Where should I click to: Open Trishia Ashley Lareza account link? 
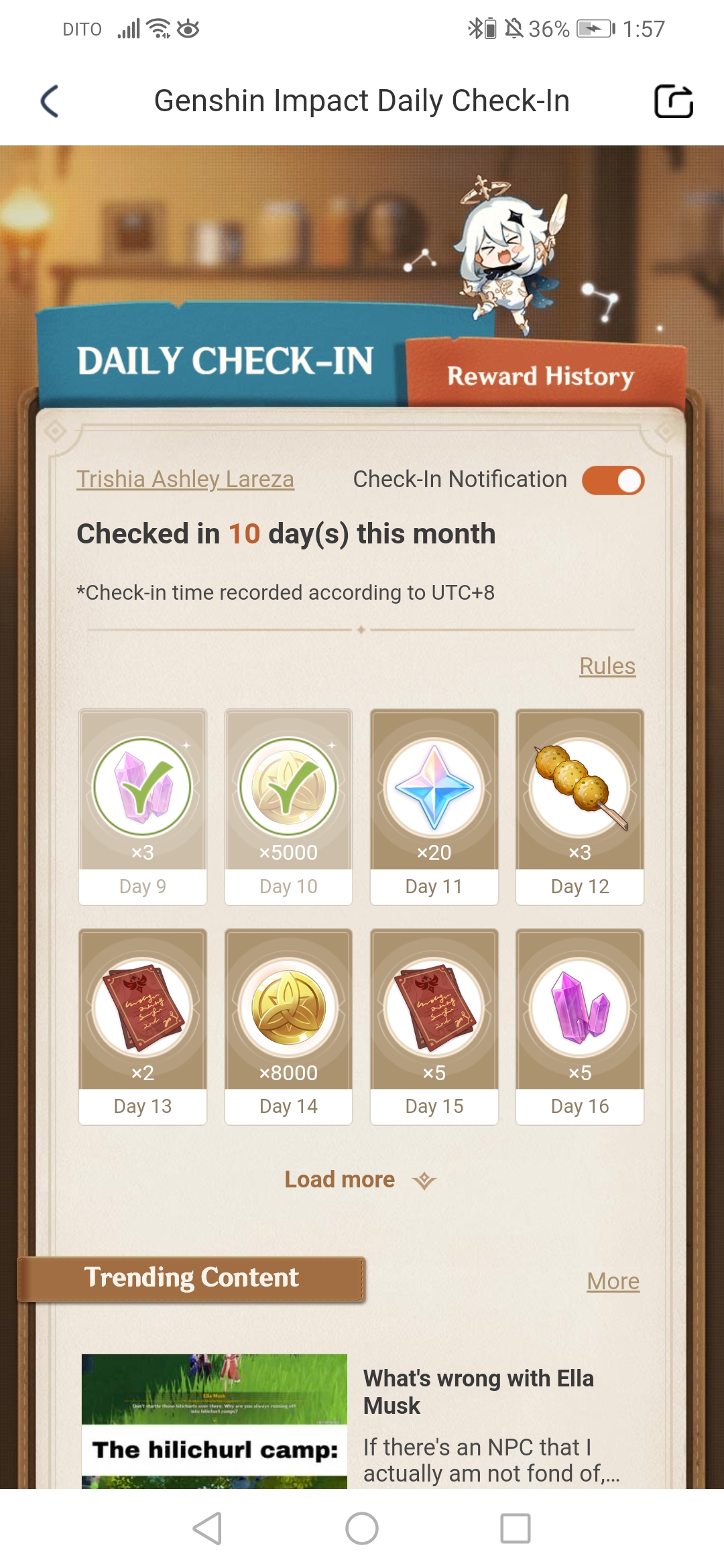[x=185, y=479]
